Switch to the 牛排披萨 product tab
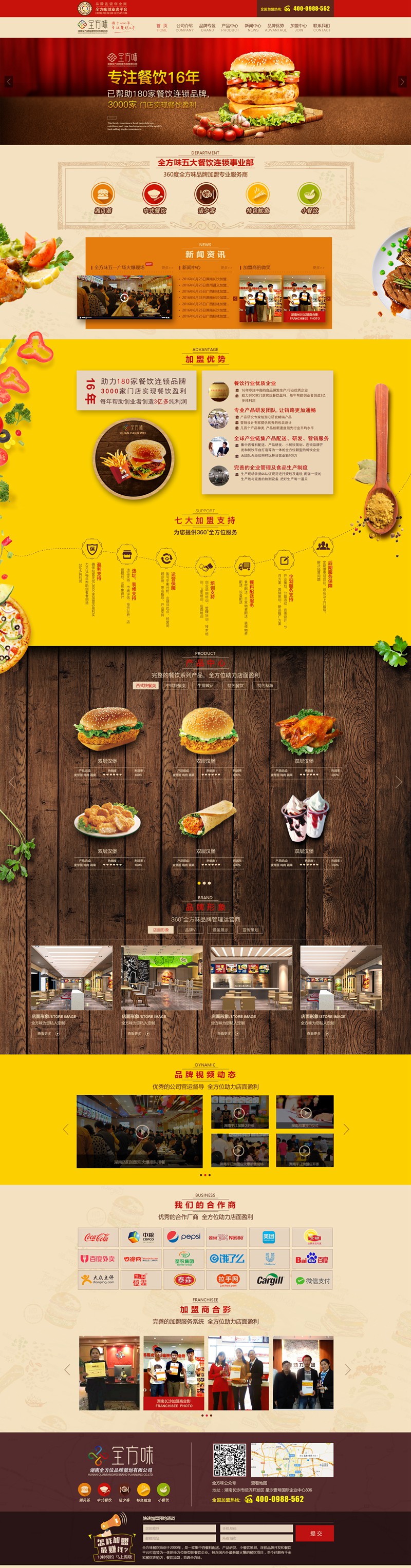Viewport: 411px width, 1568px height. [x=205, y=685]
